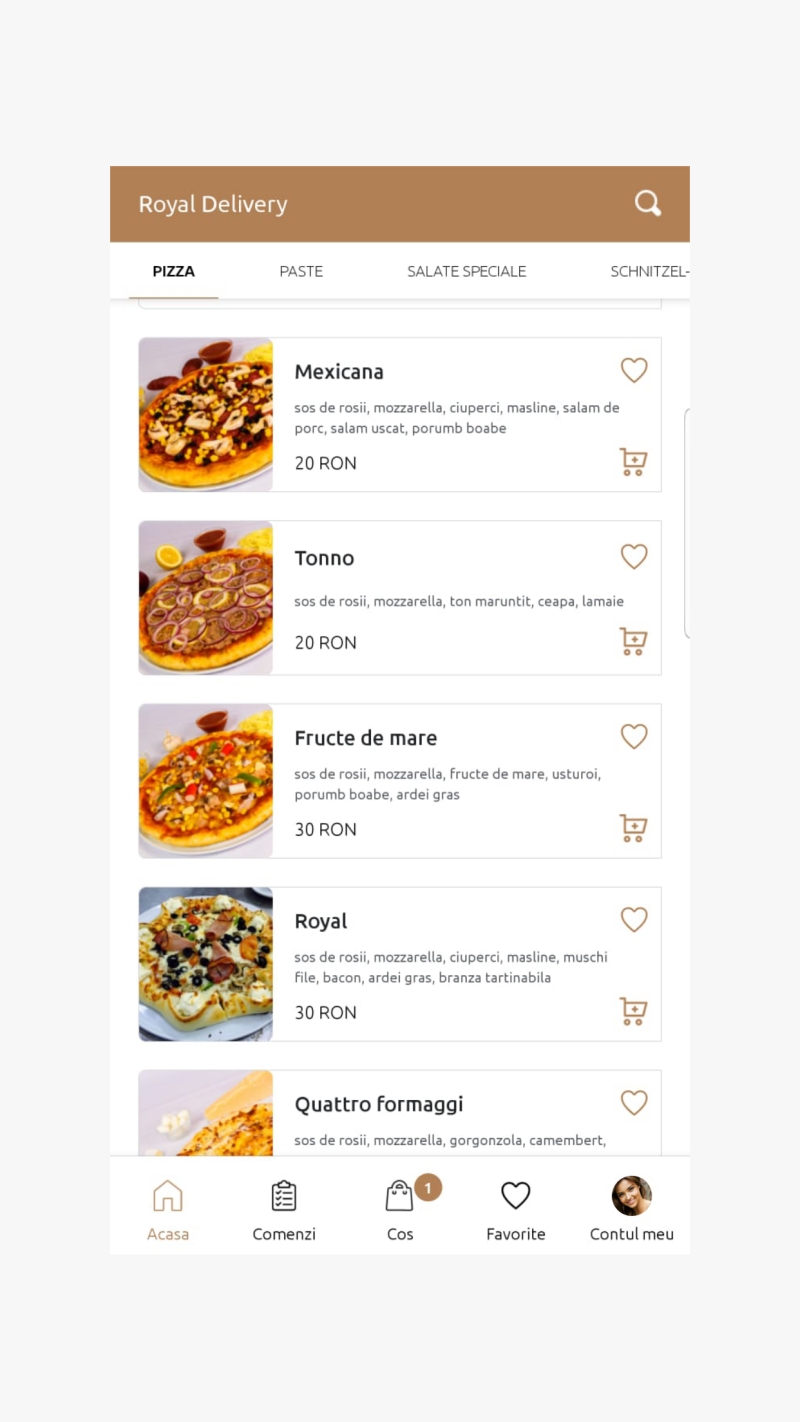Viewport: 800px width, 1422px height.
Task: Add the Royal pizza to the cart
Action: click(632, 1011)
